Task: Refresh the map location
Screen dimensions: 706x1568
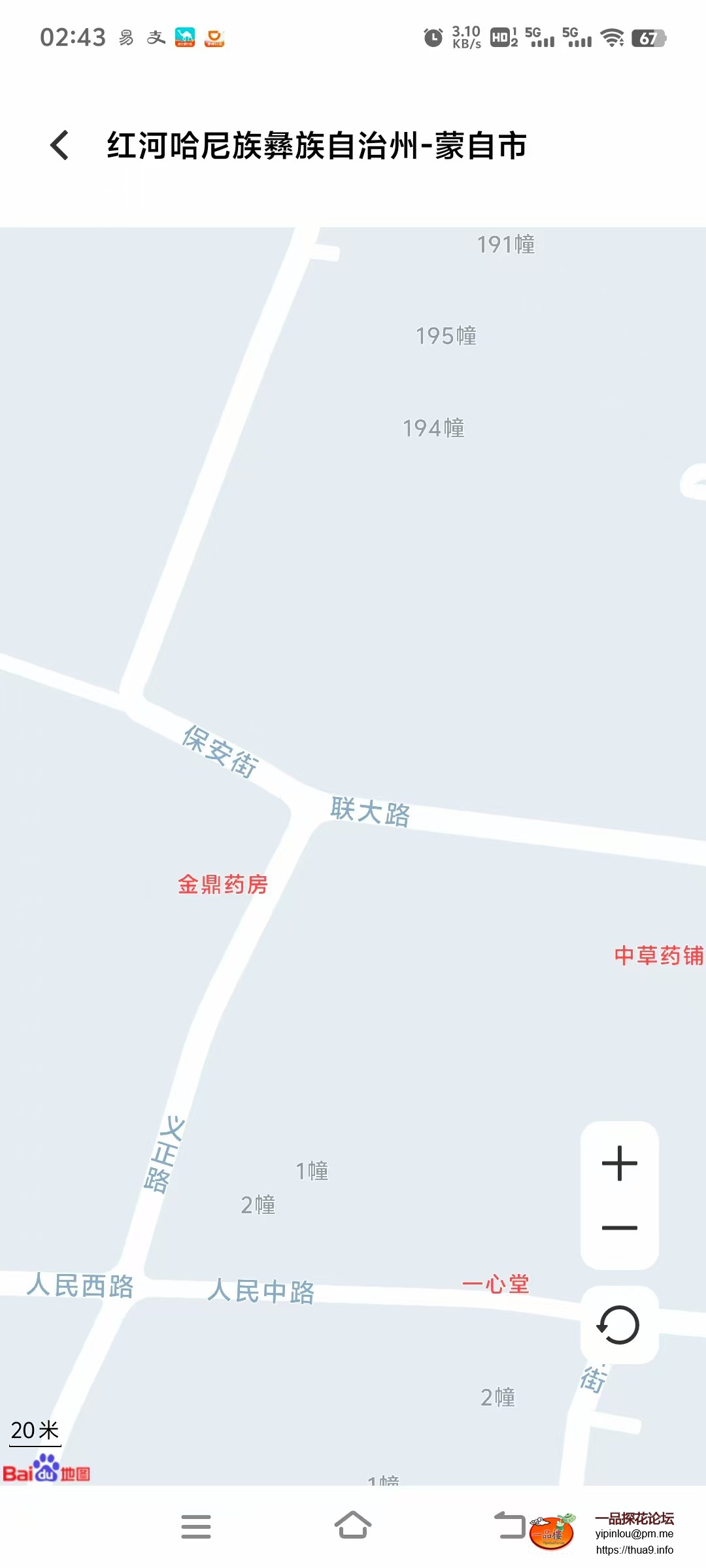Action: click(x=618, y=1325)
